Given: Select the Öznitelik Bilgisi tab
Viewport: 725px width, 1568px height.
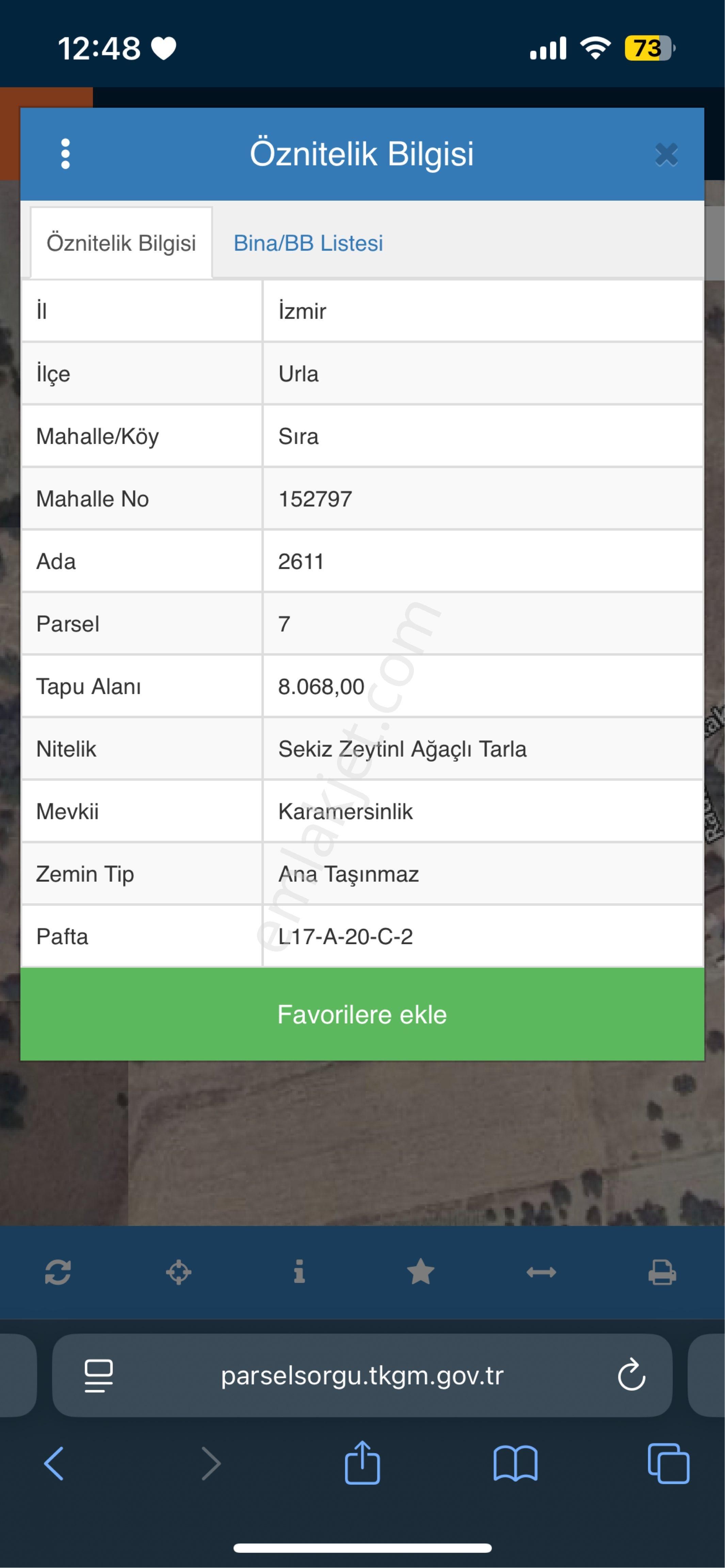Looking at the screenshot, I should click(121, 244).
